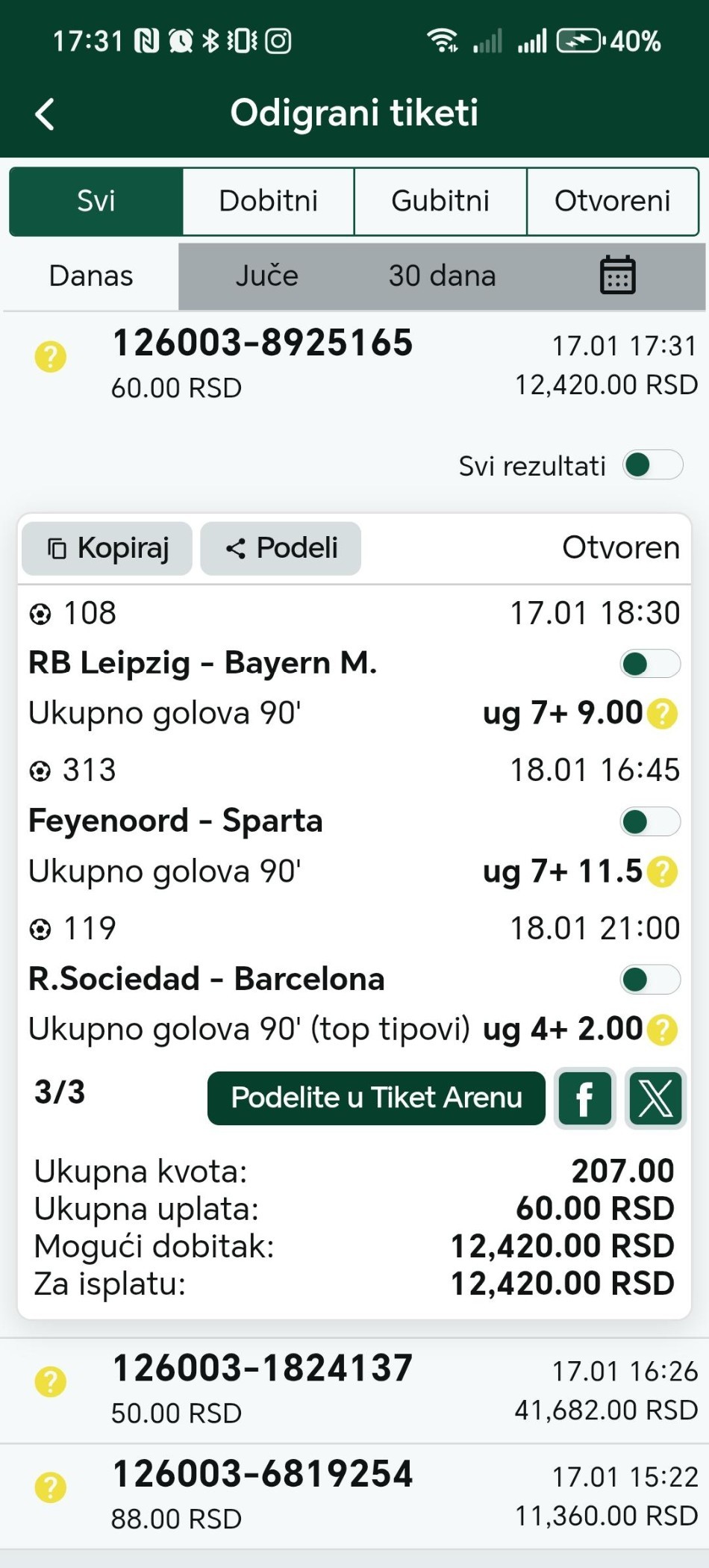Select the Danas filter
Viewport: 709px width, 1568px height.
point(91,276)
